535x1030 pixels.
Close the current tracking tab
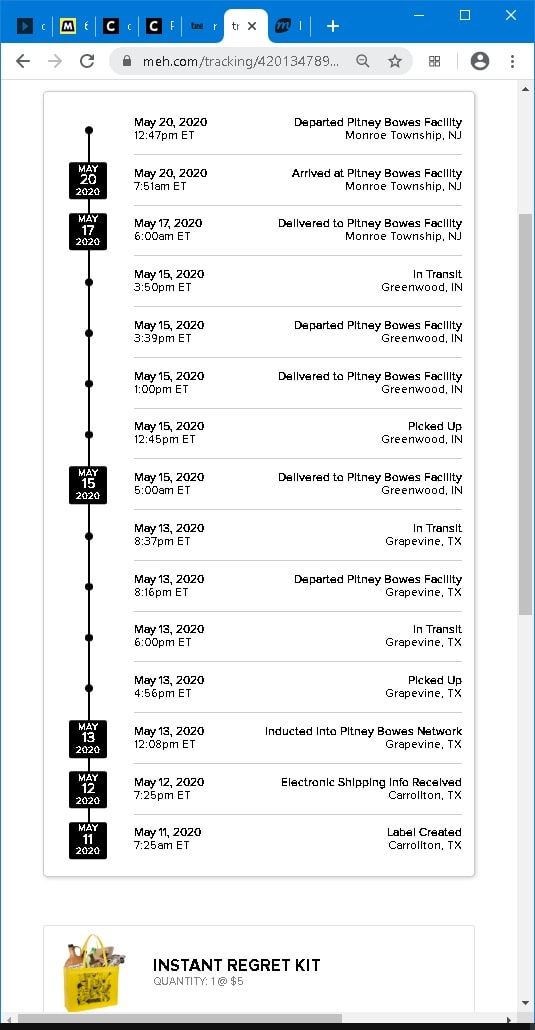(252, 26)
